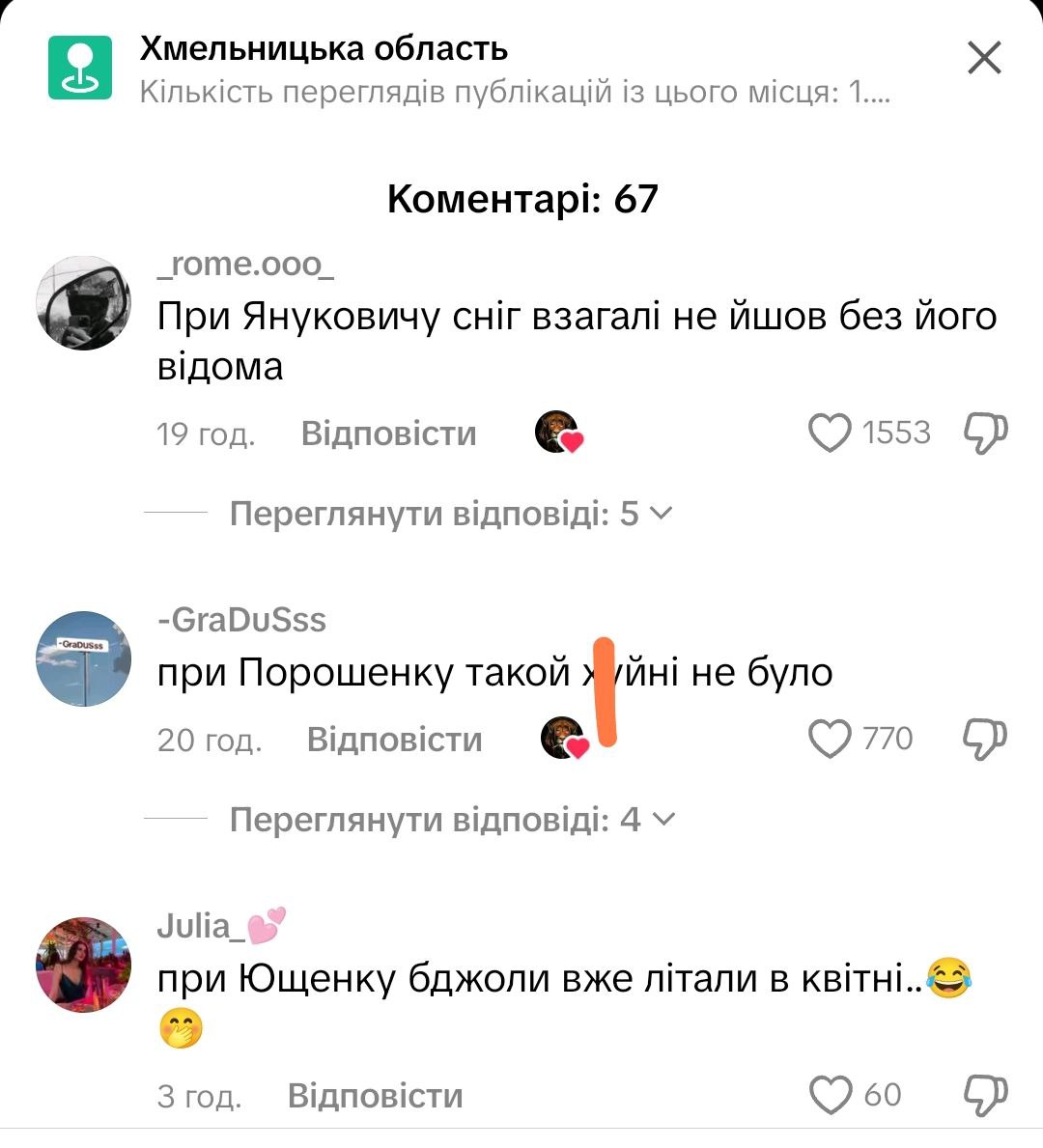Open _rome.ooo_'s profile picture
The image size is (1043, 1148).
tap(83, 303)
